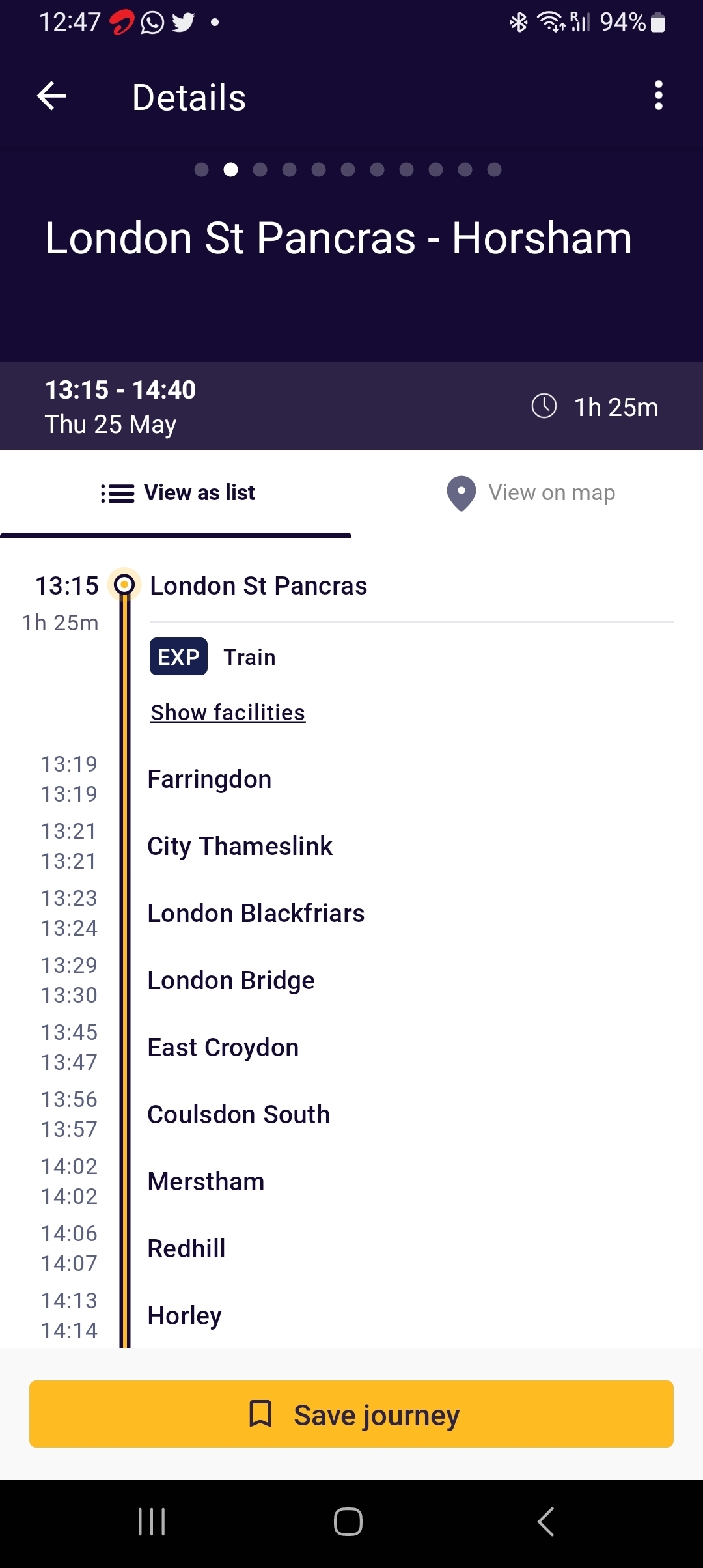The height and width of the screenshot is (1568, 703).
Task: Open the Show facilities link
Action: (x=228, y=712)
